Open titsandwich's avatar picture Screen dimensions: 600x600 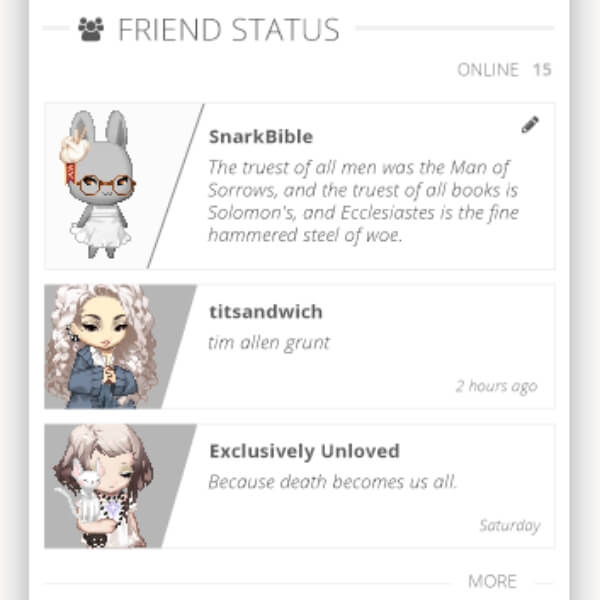(100, 347)
